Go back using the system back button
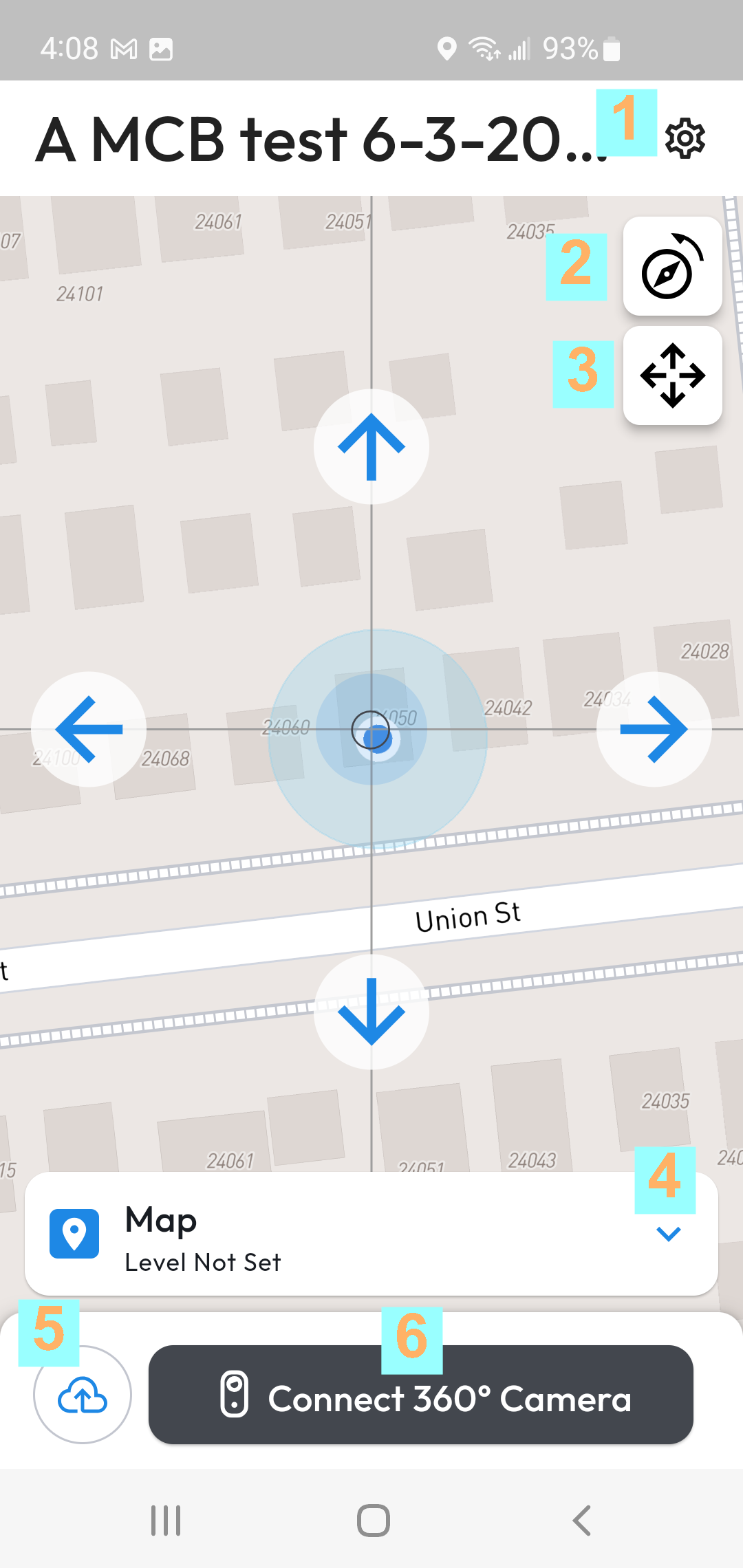743x1568 pixels. click(582, 1520)
